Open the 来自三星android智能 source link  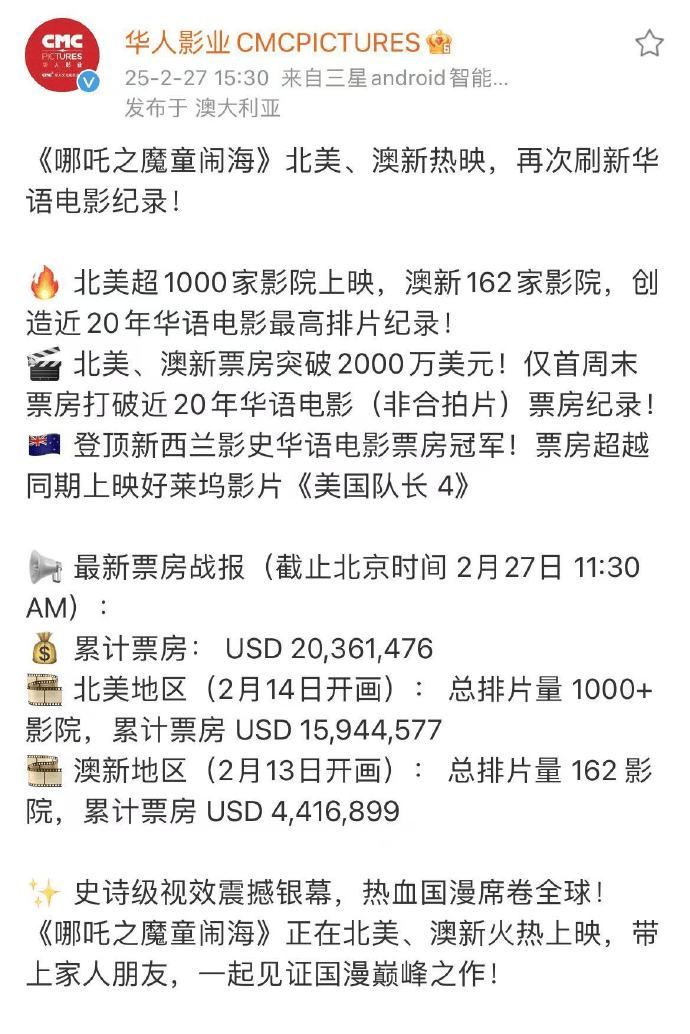tap(394, 78)
